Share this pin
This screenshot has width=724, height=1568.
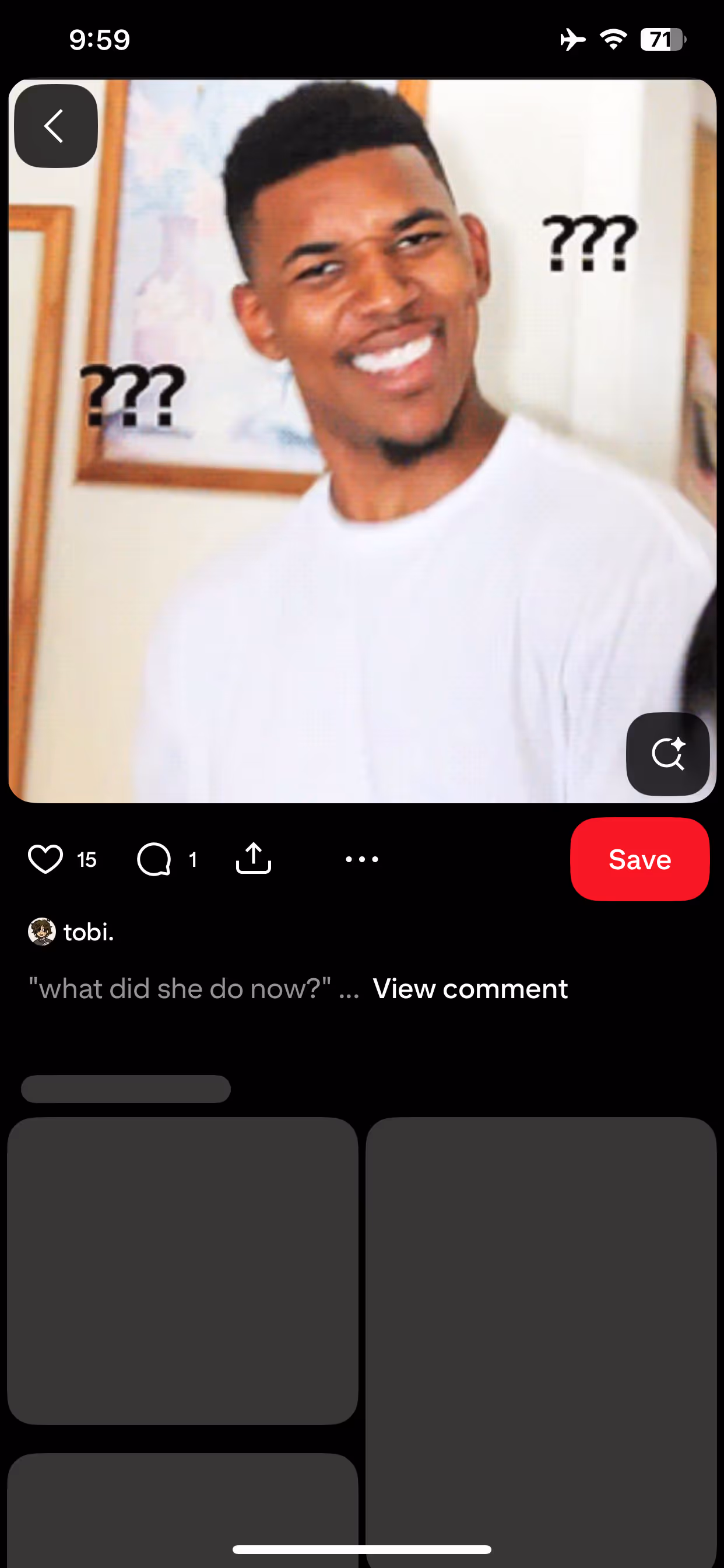point(253,858)
